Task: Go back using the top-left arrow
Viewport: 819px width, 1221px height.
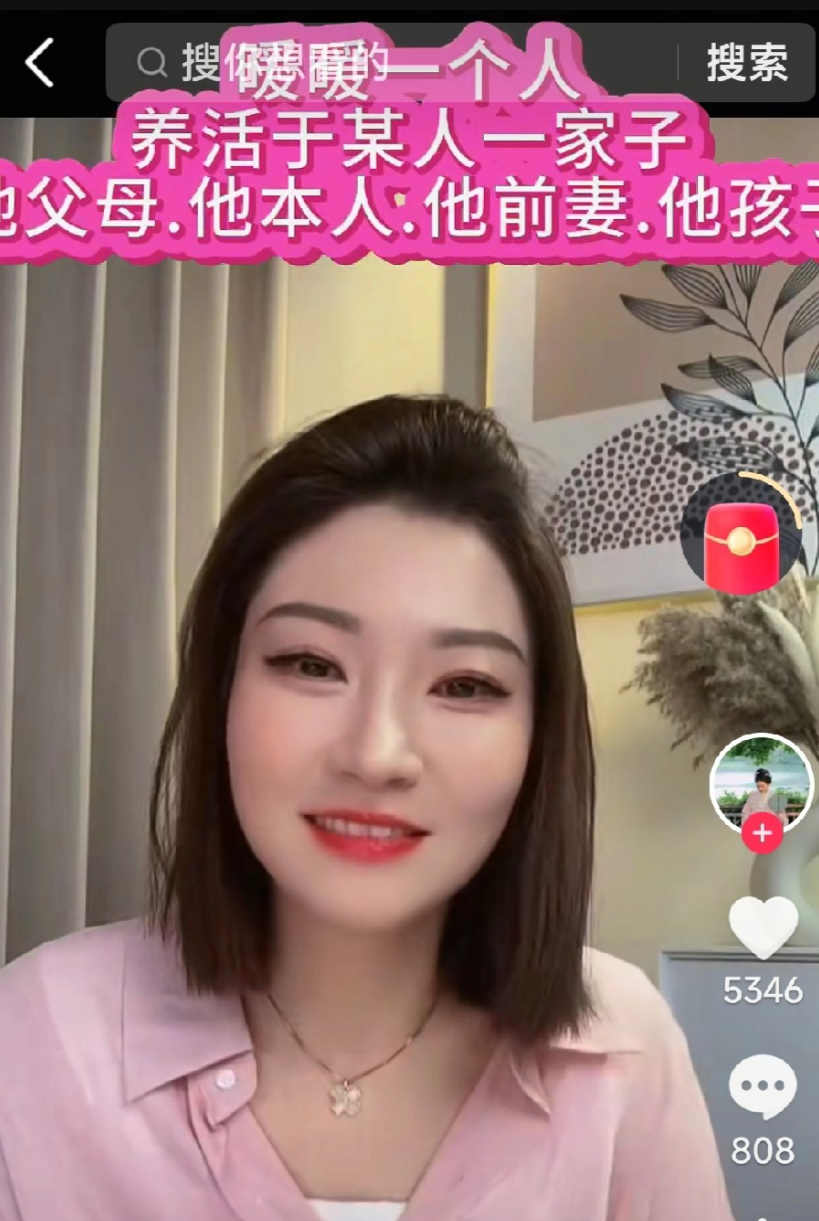Action: click(40, 64)
